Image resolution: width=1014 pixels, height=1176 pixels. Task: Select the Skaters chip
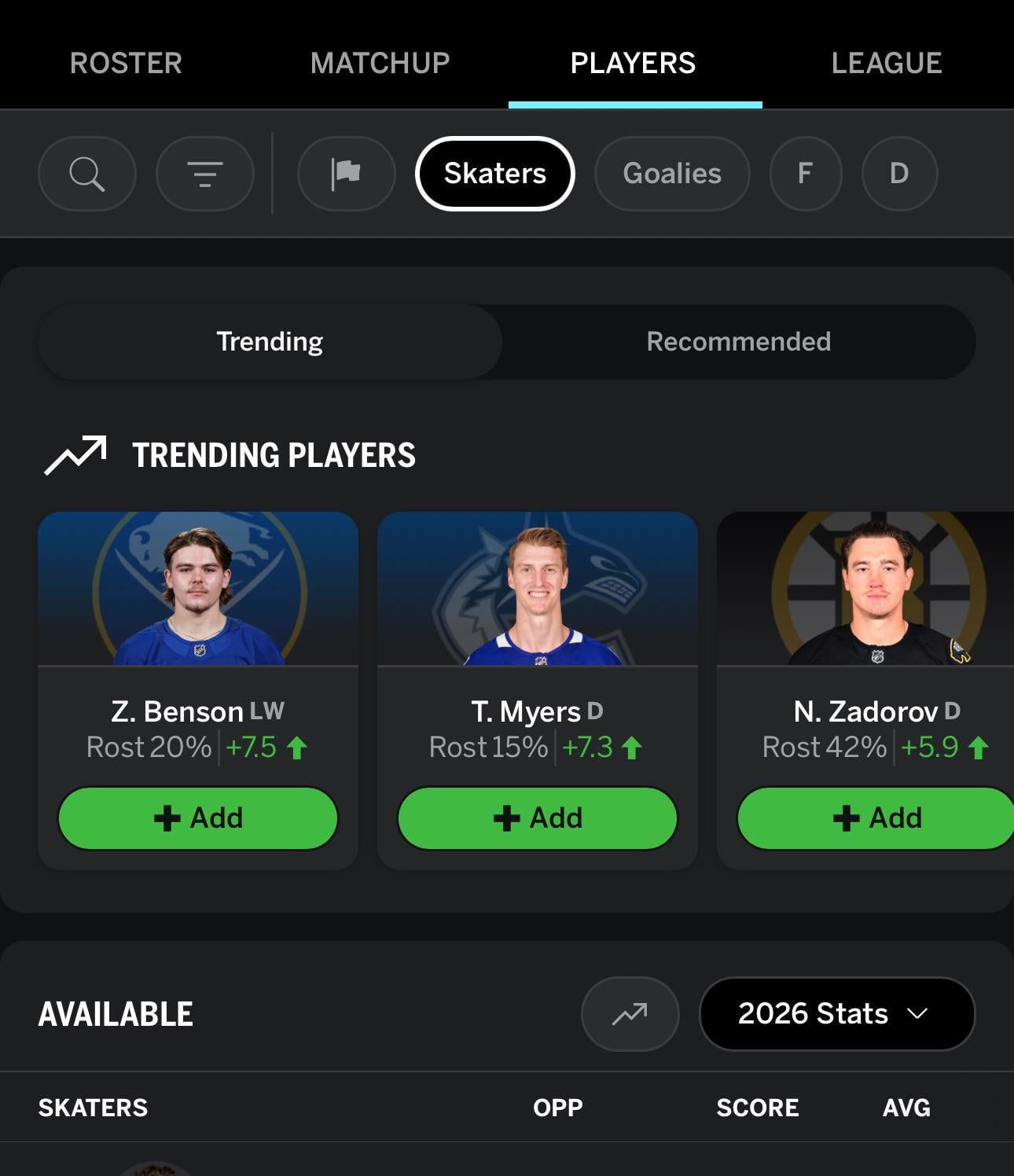click(494, 174)
